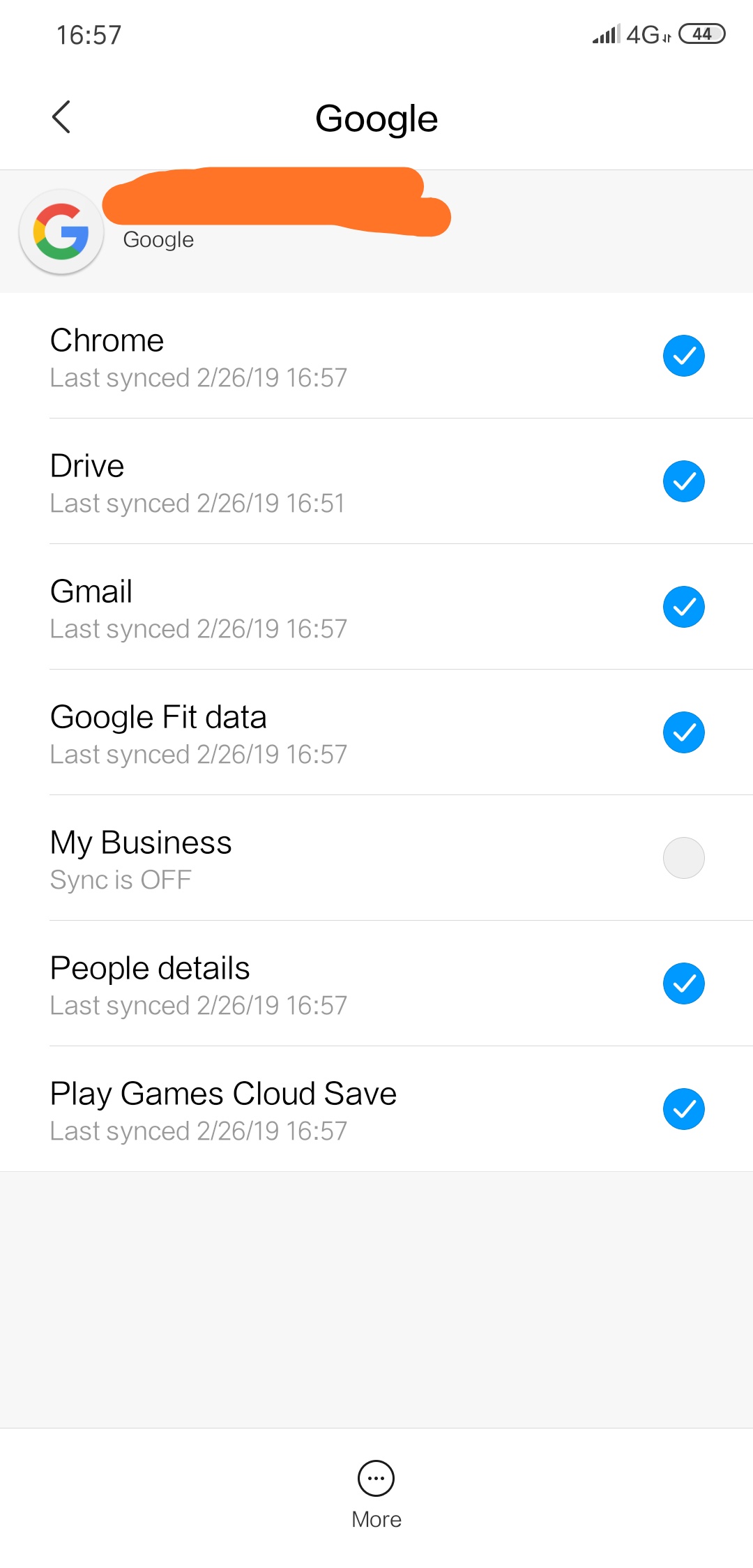Turn off Play Games Cloud Save sync
753x1568 pixels.
point(683,1109)
